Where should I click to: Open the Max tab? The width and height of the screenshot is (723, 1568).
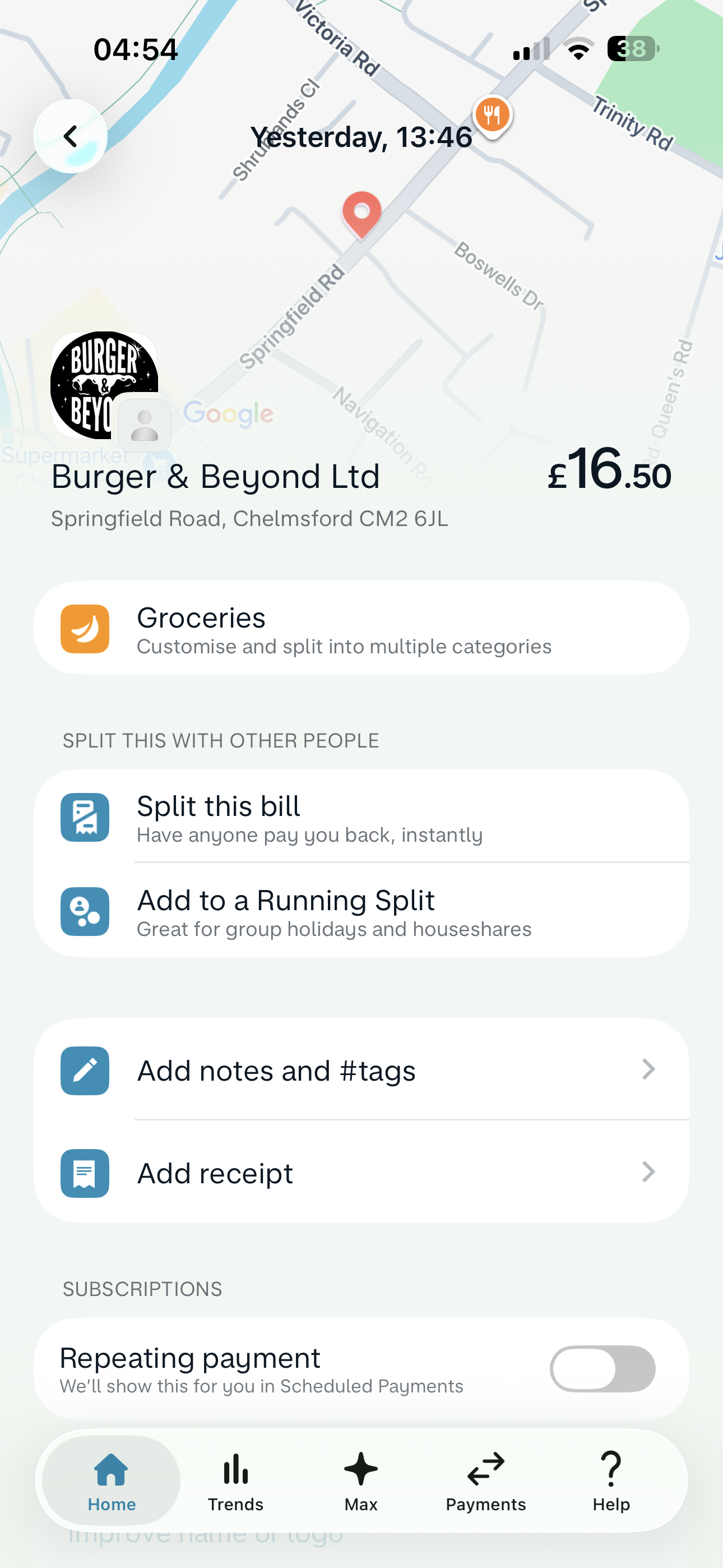[x=361, y=1481]
